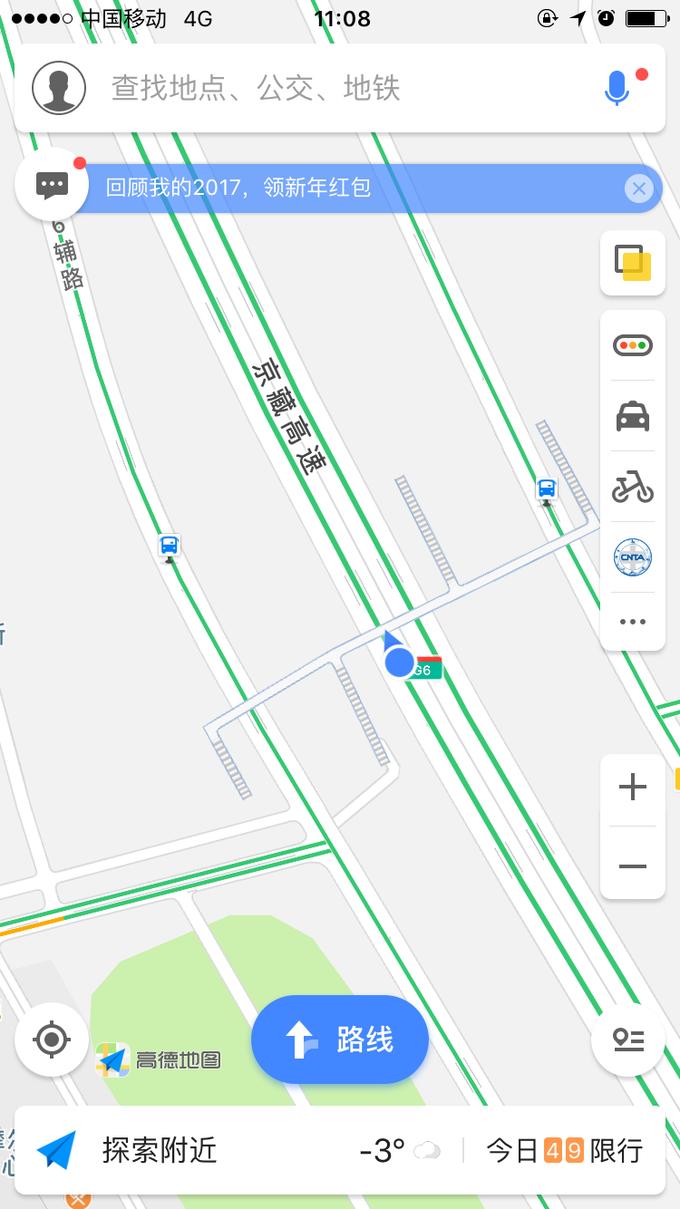Open the CNTA tourism shortcut
The height and width of the screenshot is (1209, 680).
click(632, 557)
